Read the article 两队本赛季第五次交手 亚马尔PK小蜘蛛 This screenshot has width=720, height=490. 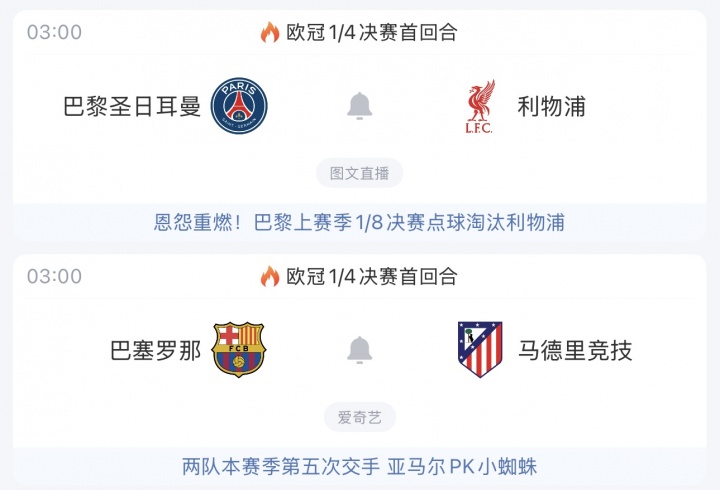coord(360,466)
